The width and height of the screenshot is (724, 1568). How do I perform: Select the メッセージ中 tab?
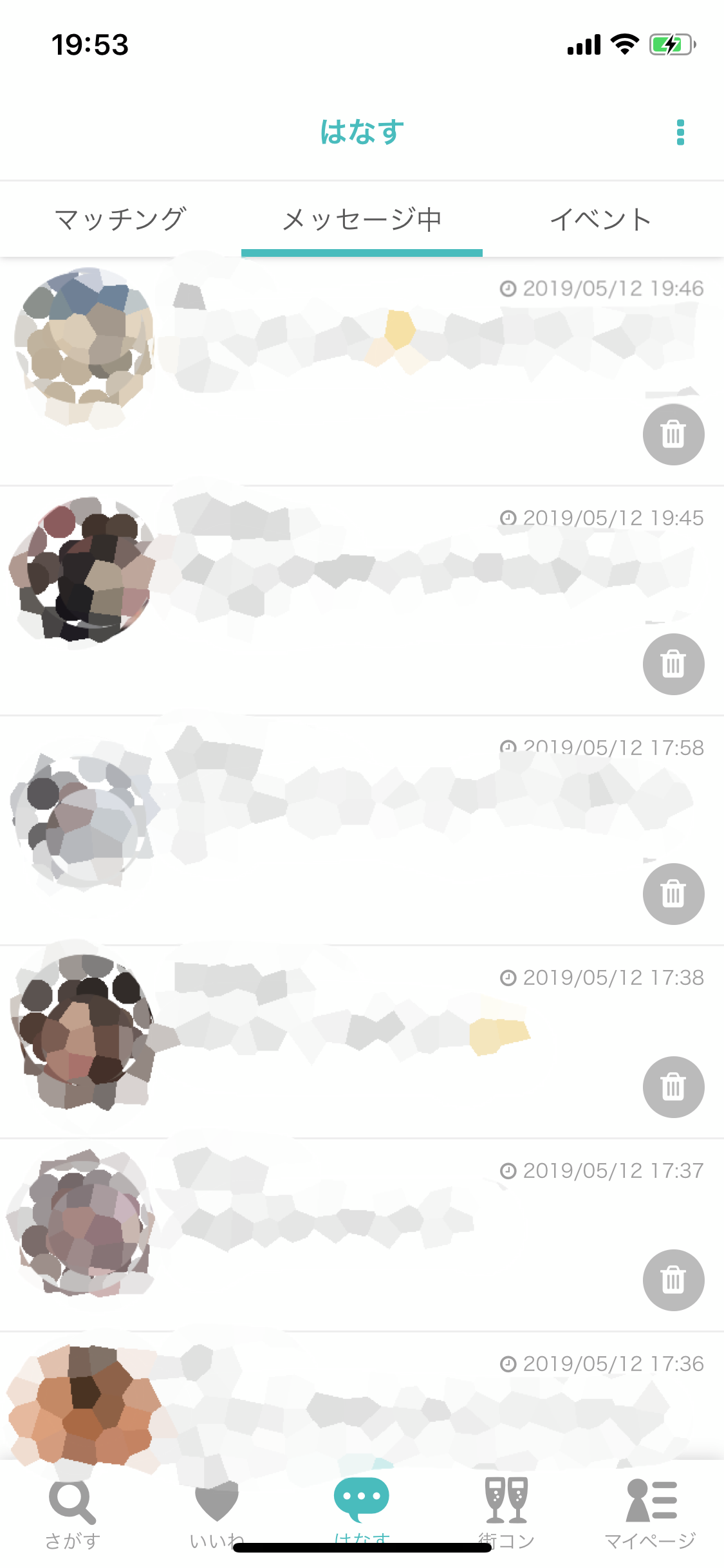pos(362,219)
